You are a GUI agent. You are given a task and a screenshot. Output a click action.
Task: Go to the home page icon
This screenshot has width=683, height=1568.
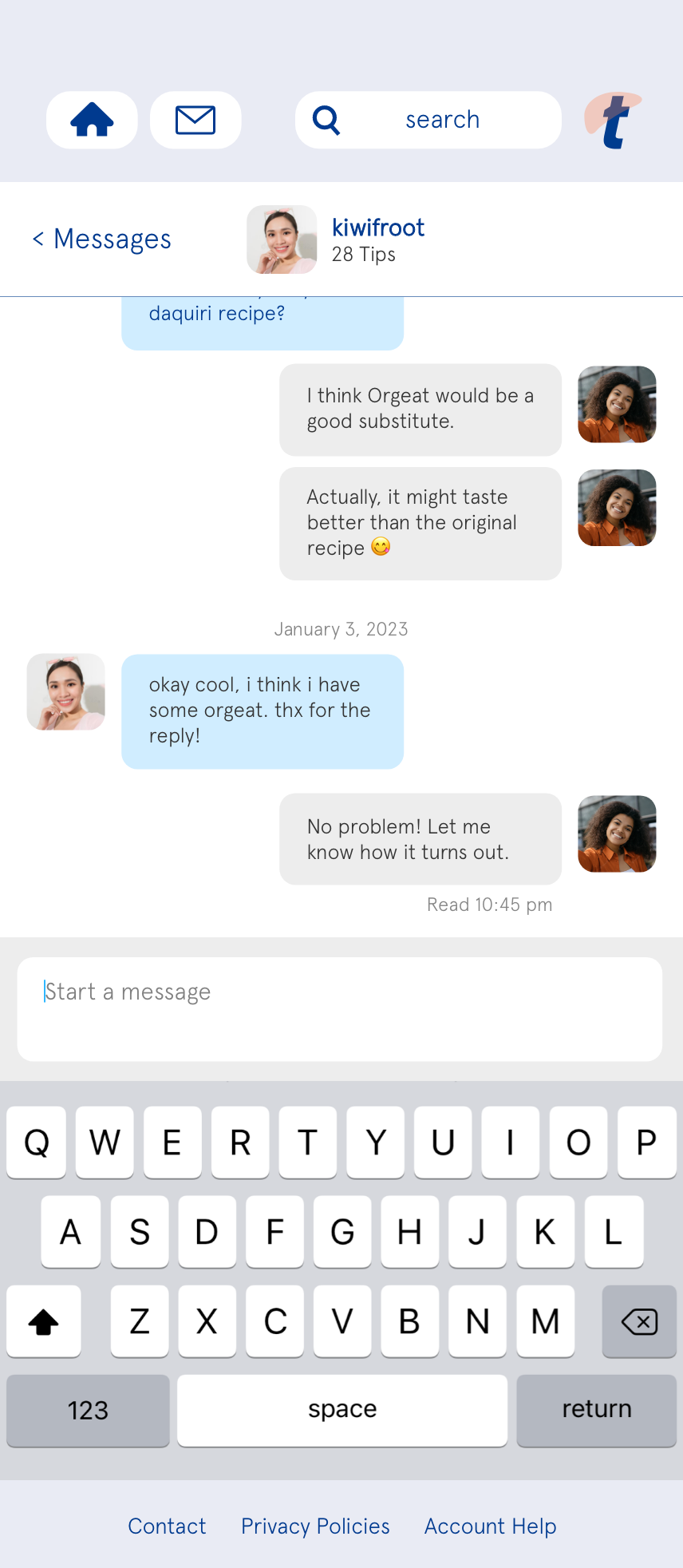click(x=92, y=120)
